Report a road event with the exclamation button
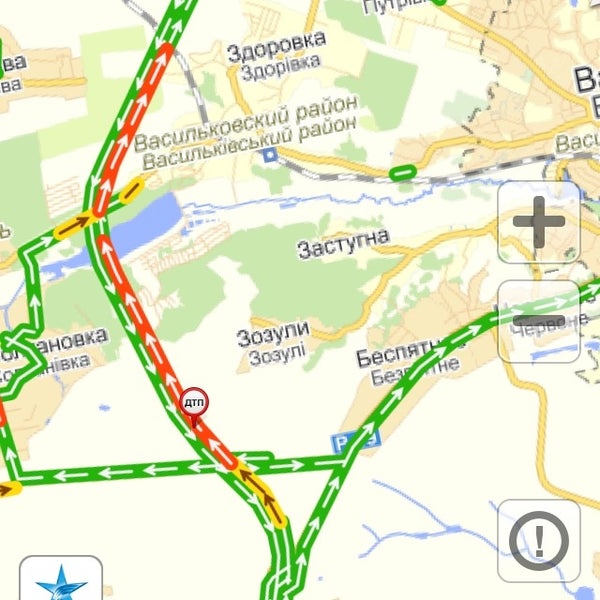The image size is (600, 600). (x=539, y=541)
